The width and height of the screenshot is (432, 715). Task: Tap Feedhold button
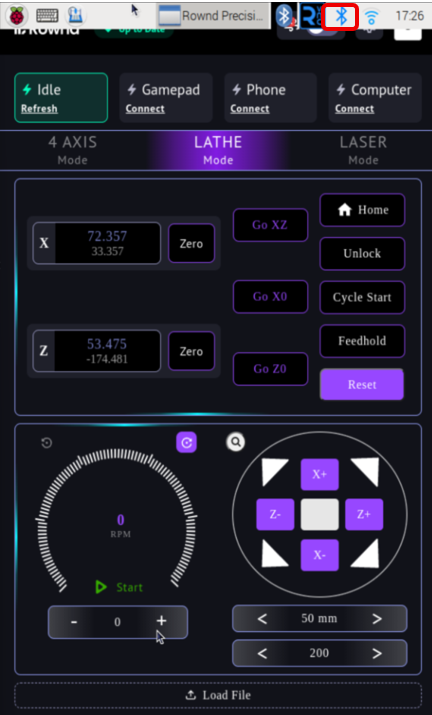point(362,341)
